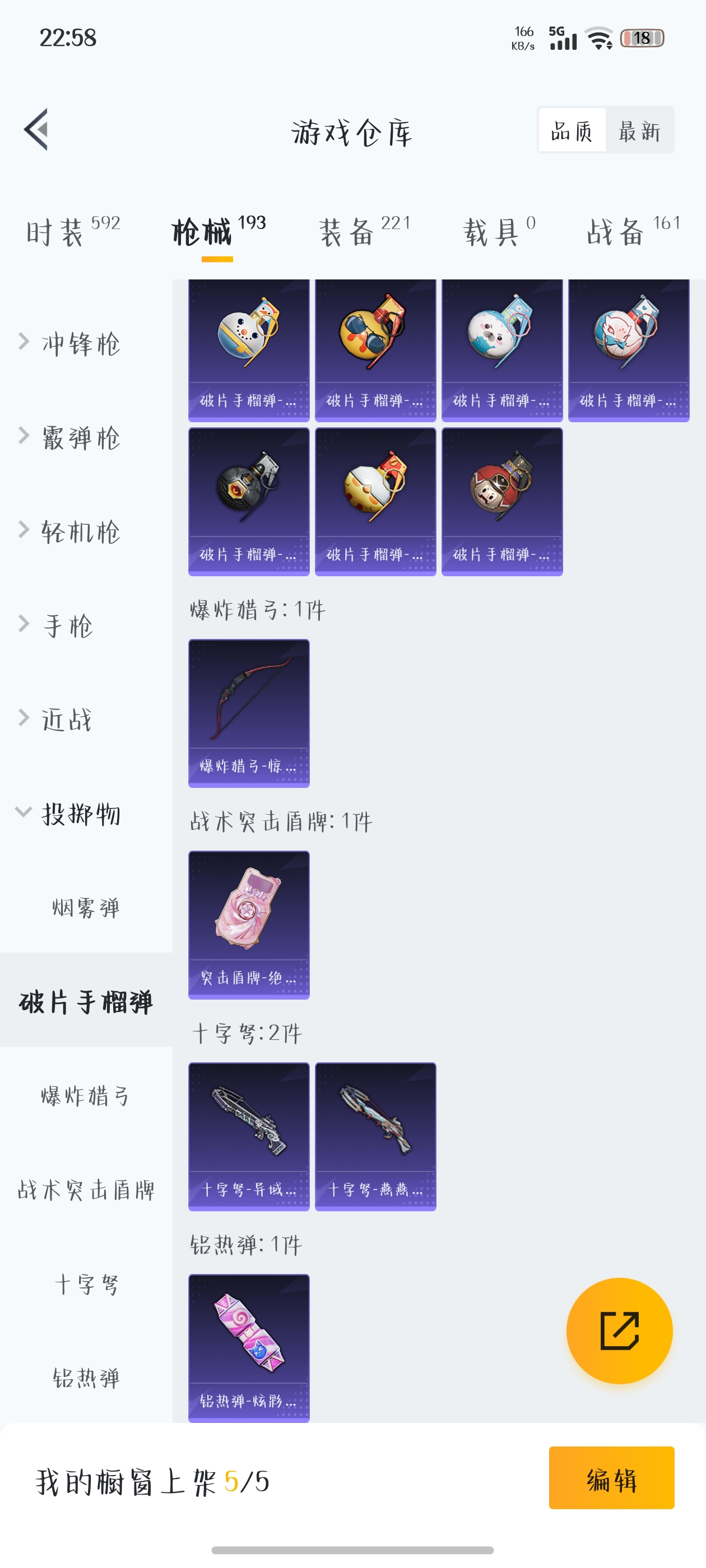Sort warehouse by 最新
706x1568 pixels.
[x=639, y=130]
